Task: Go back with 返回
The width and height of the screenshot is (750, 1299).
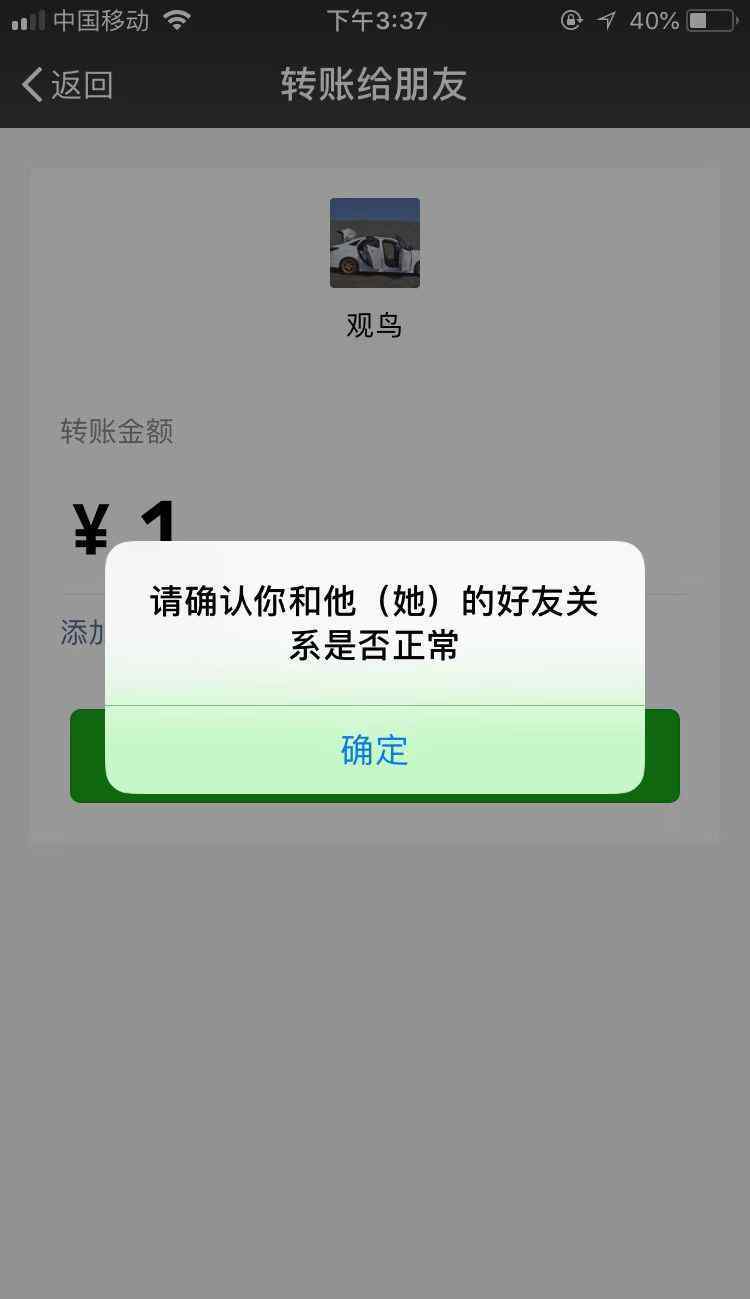Action: [x=67, y=85]
